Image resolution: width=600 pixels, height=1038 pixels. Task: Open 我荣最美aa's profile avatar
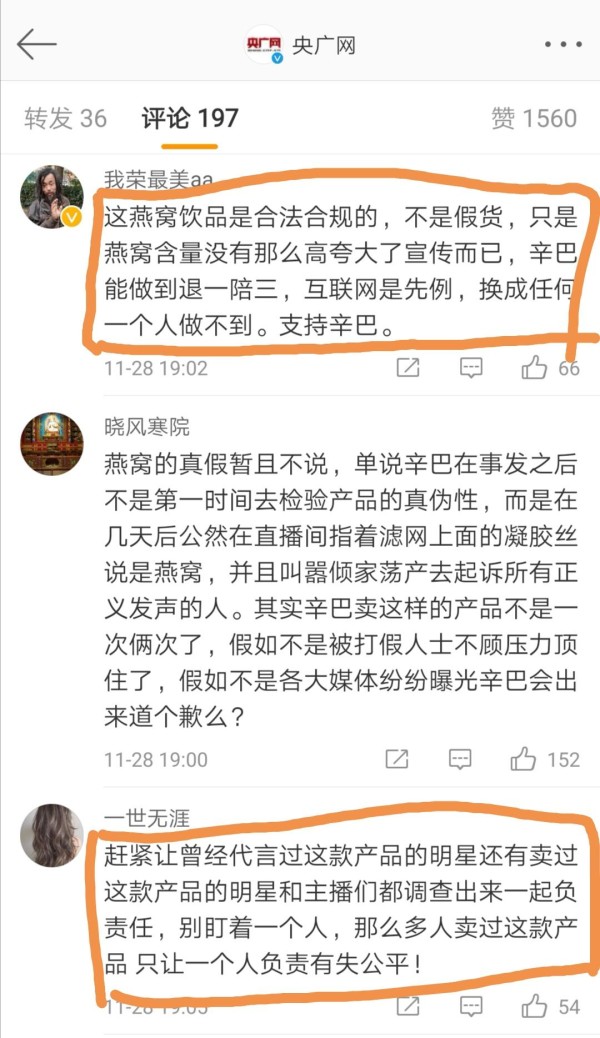click(x=52, y=197)
